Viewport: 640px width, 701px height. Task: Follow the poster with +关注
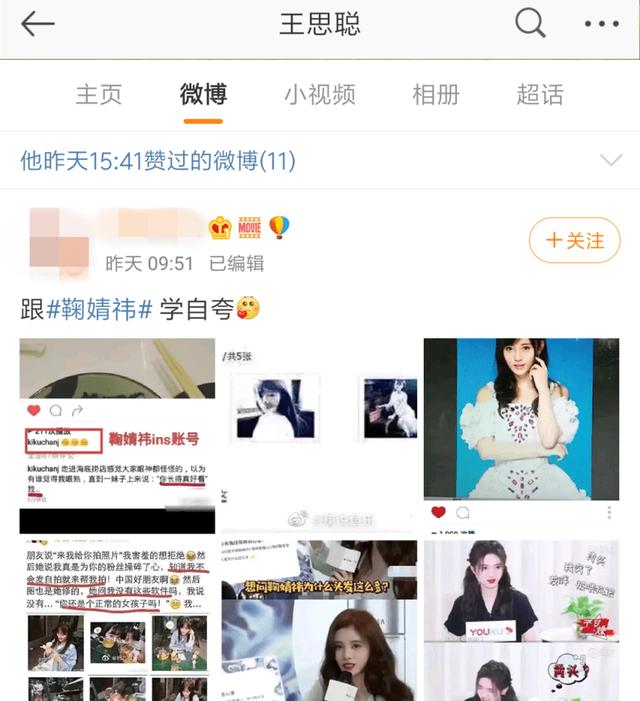(x=575, y=241)
